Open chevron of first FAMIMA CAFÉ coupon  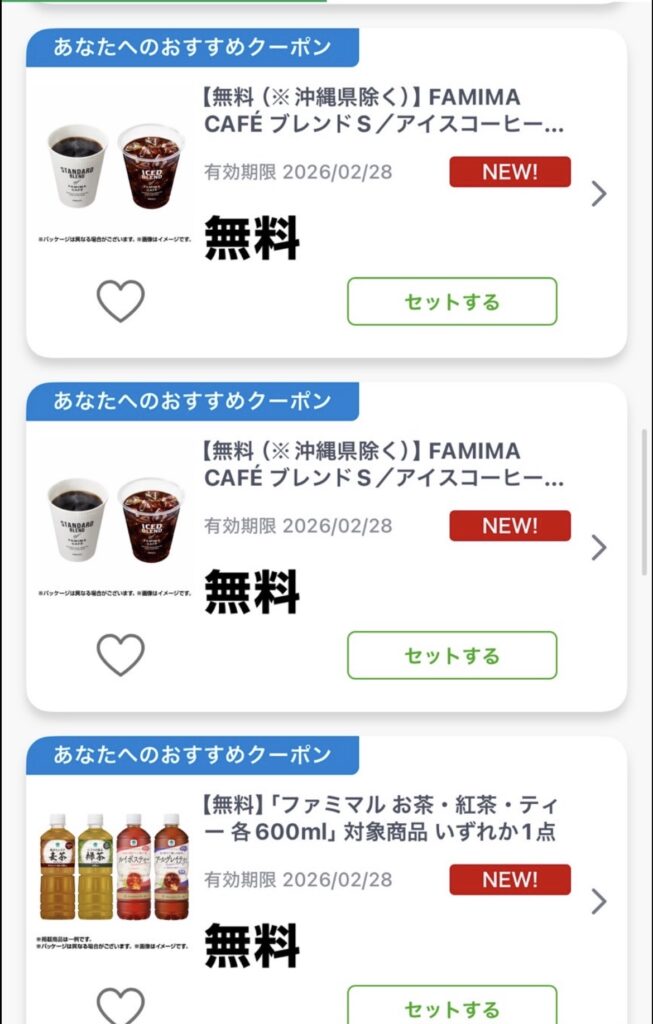tap(599, 193)
